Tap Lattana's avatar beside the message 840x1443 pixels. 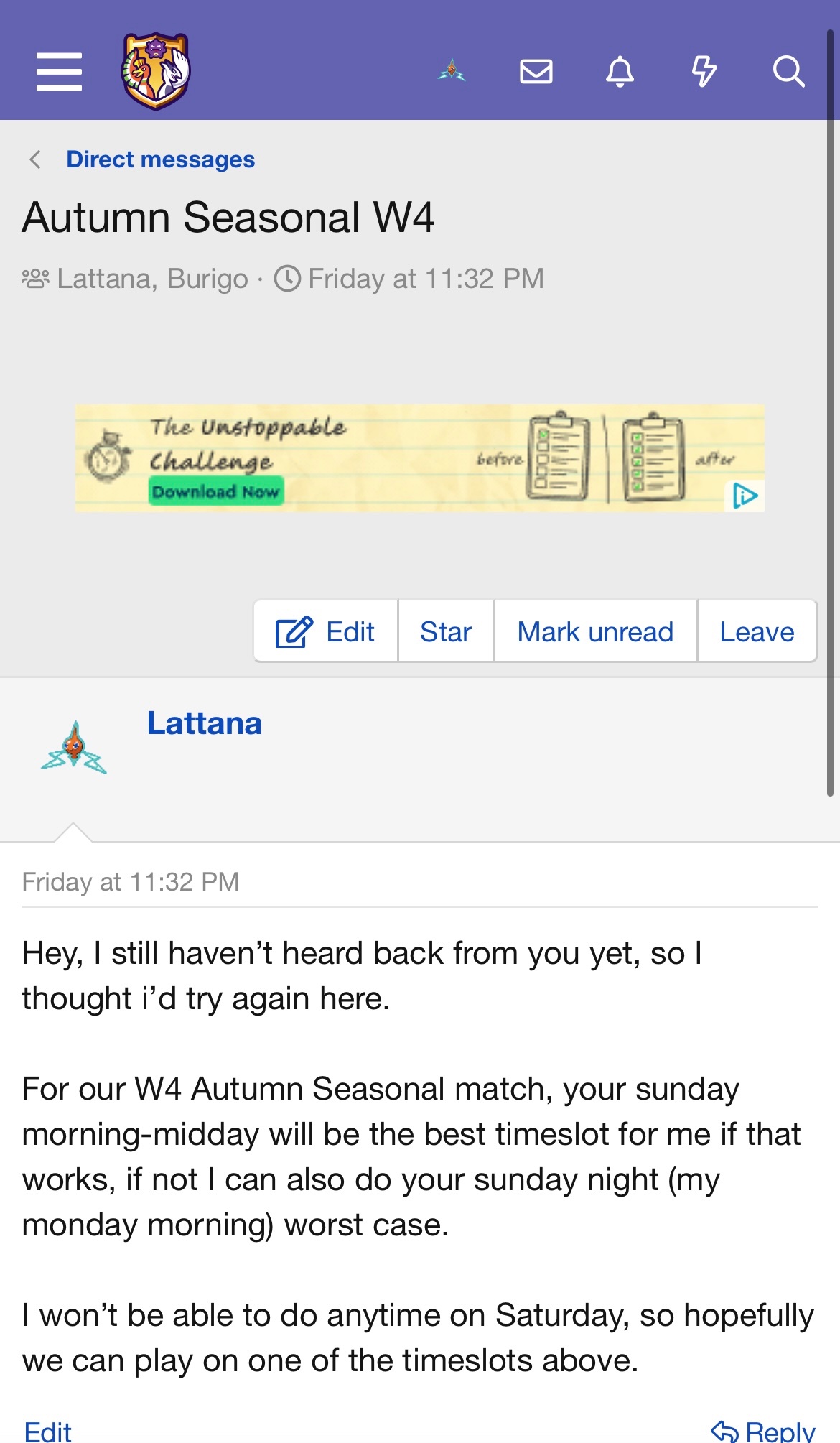coord(74,748)
